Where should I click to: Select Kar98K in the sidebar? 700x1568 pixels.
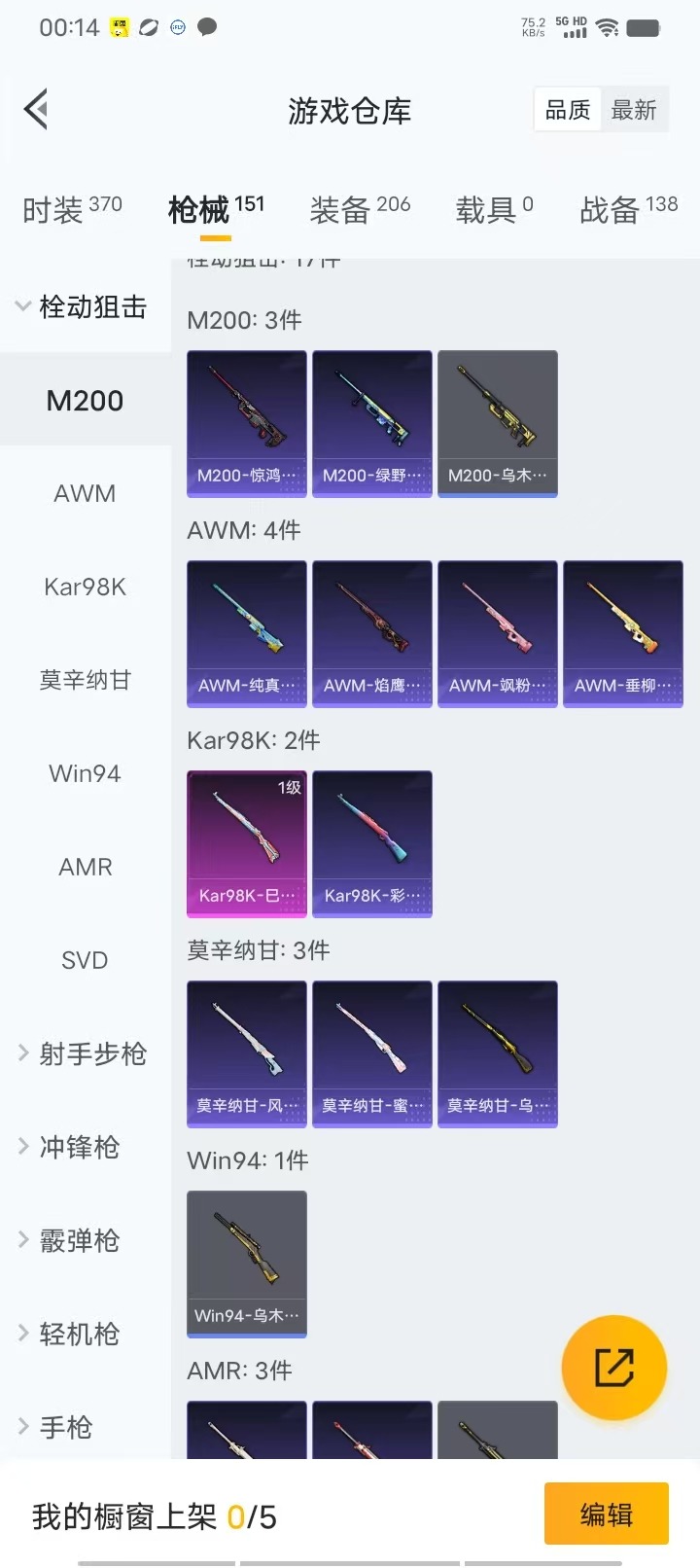pyautogui.click(x=85, y=588)
